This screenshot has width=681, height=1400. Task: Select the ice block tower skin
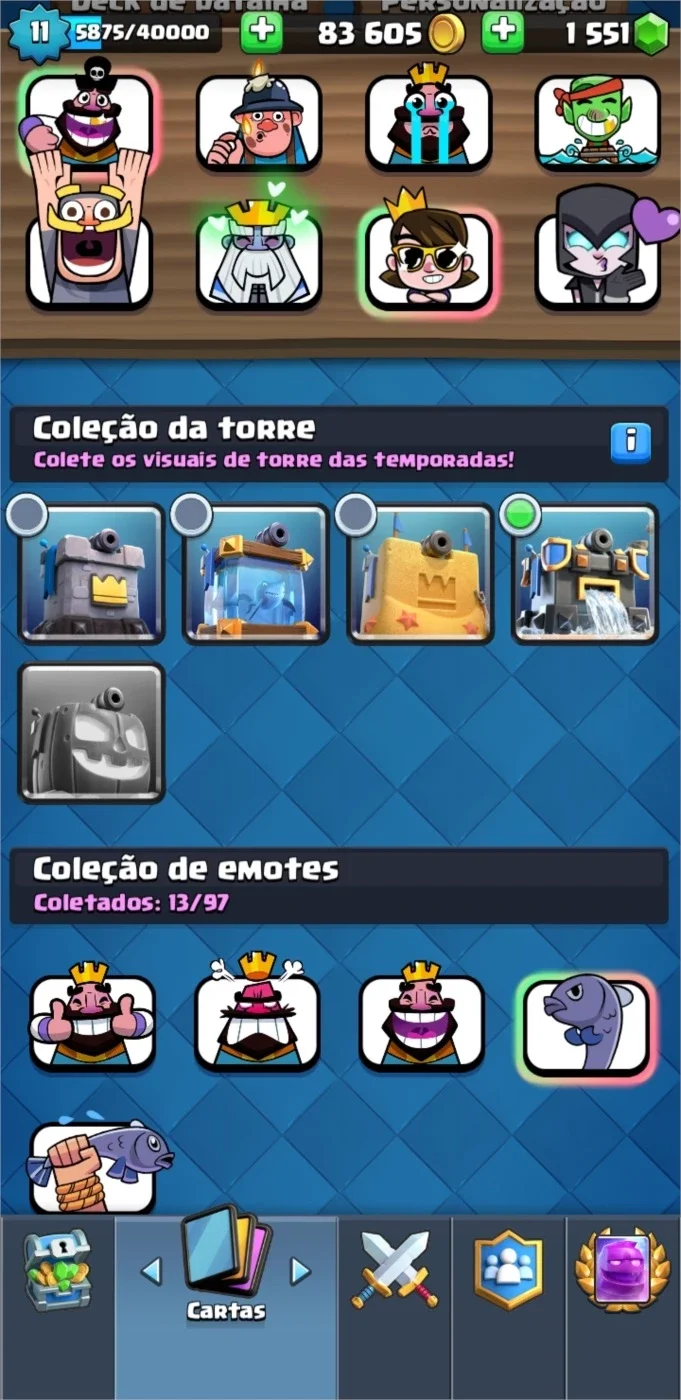click(x=257, y=574)
